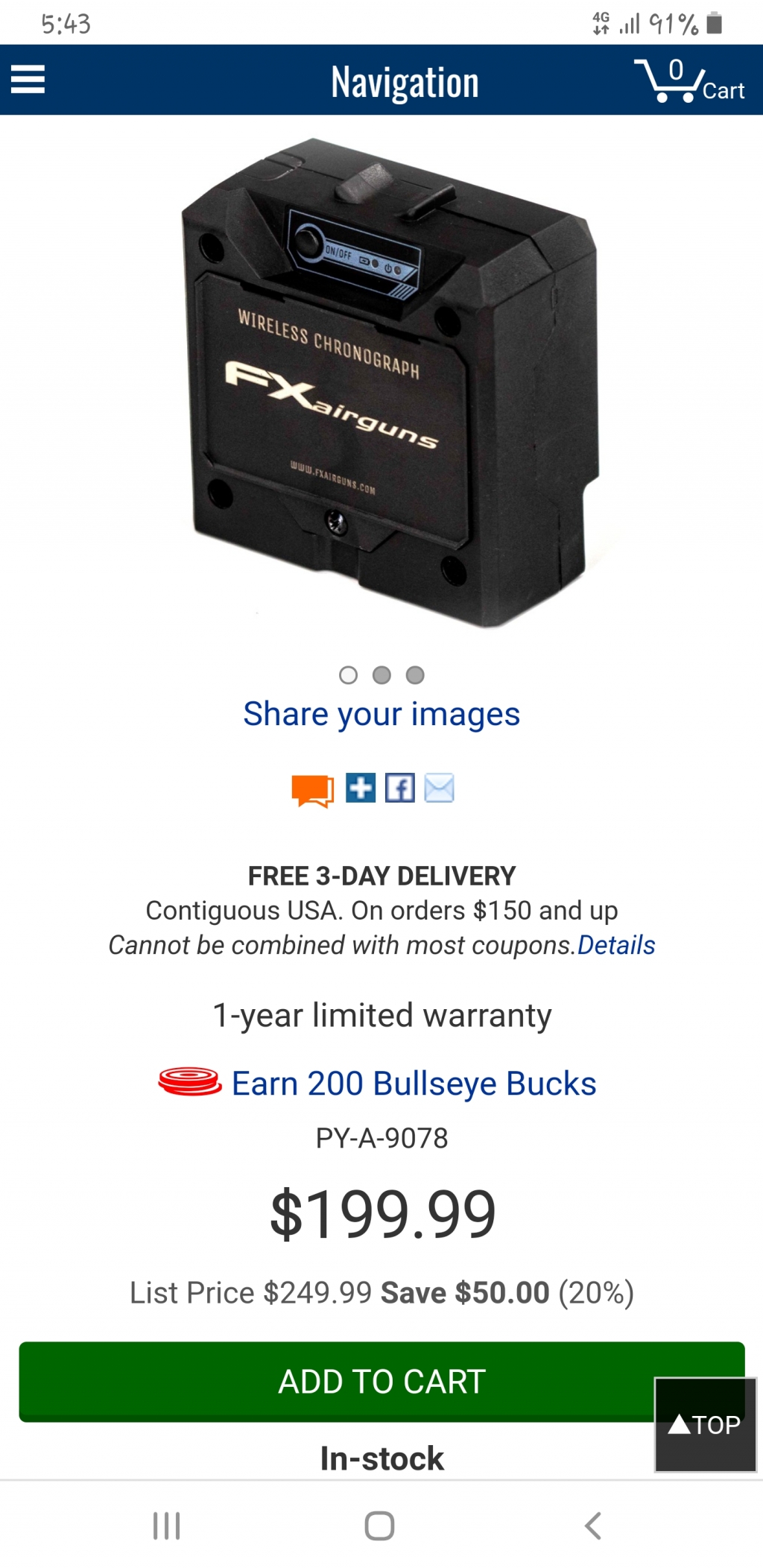Select the second image indicator dot
Screen dimensions: 763x1568
pyautogui.click(x=381, y=675)
